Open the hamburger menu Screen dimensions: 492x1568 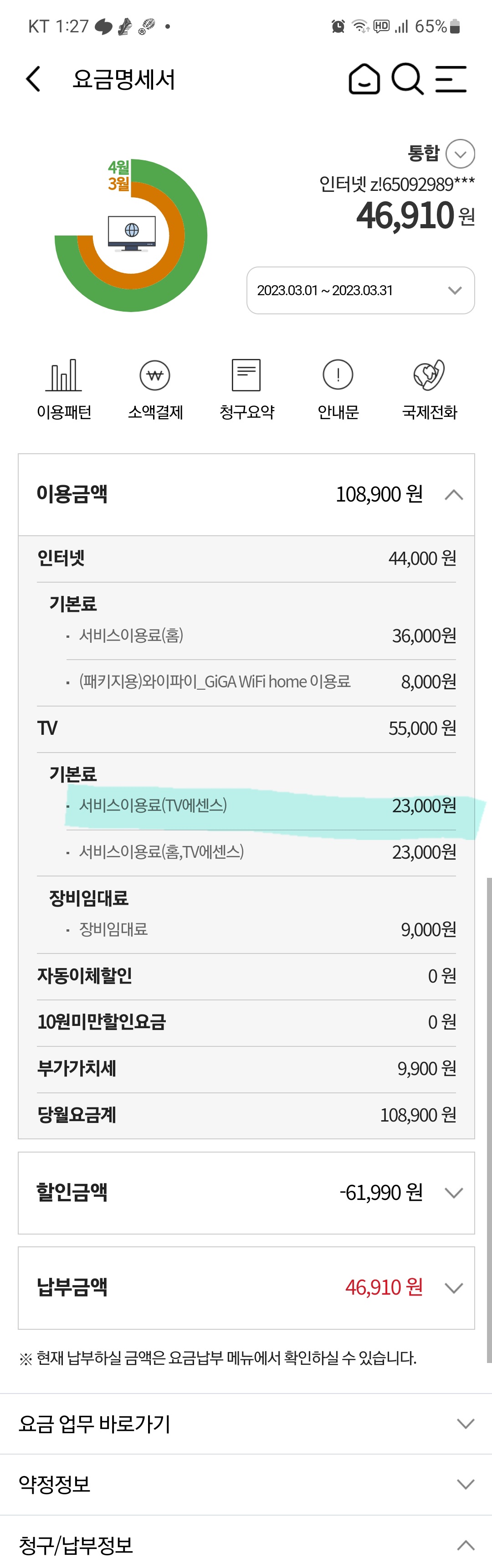451,79
